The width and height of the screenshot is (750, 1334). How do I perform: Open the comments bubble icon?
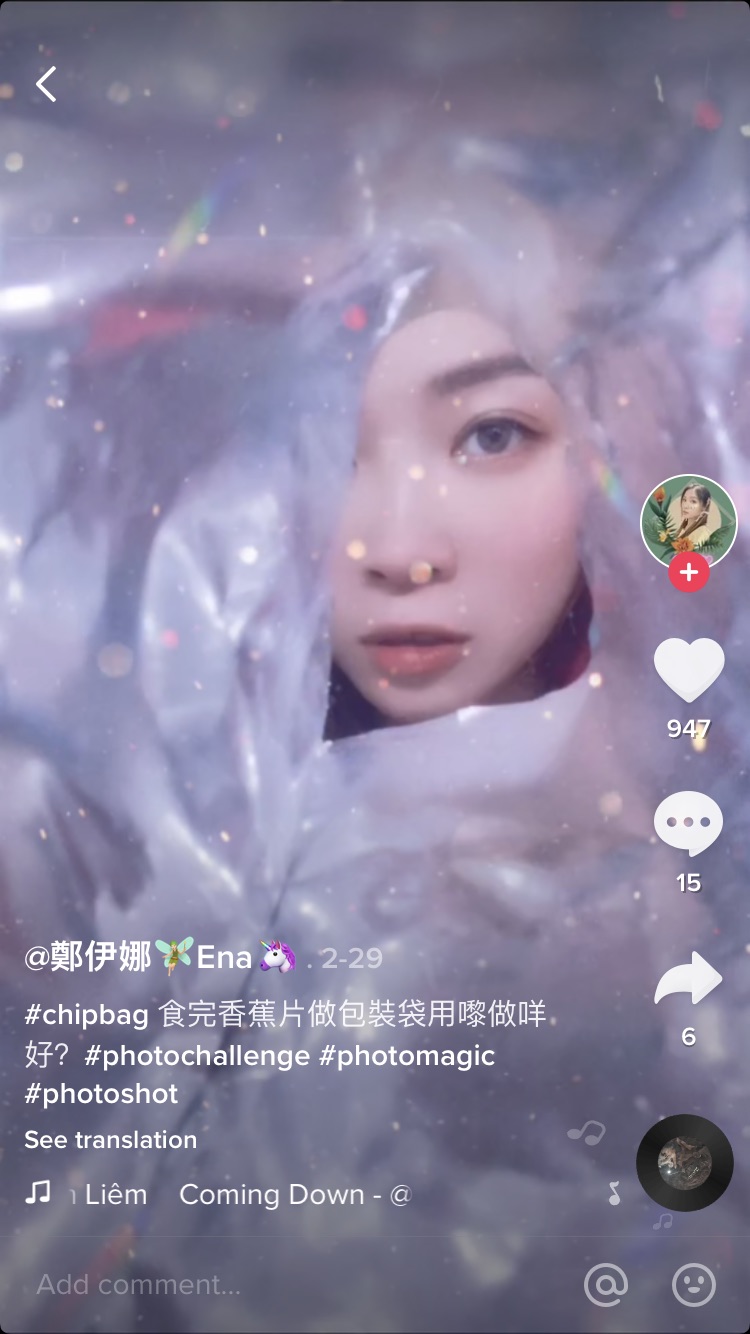click(688, 823)
